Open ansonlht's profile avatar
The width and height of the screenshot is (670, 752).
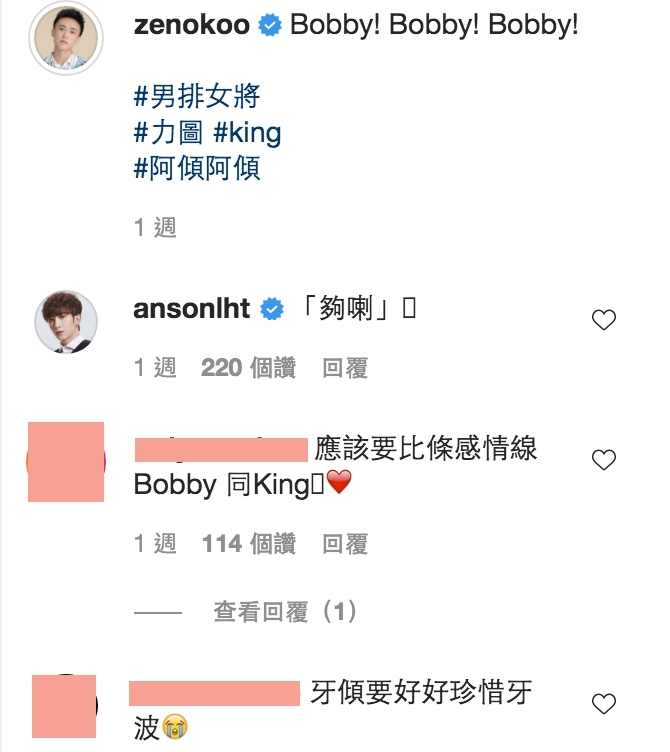[x=66, y=321]
